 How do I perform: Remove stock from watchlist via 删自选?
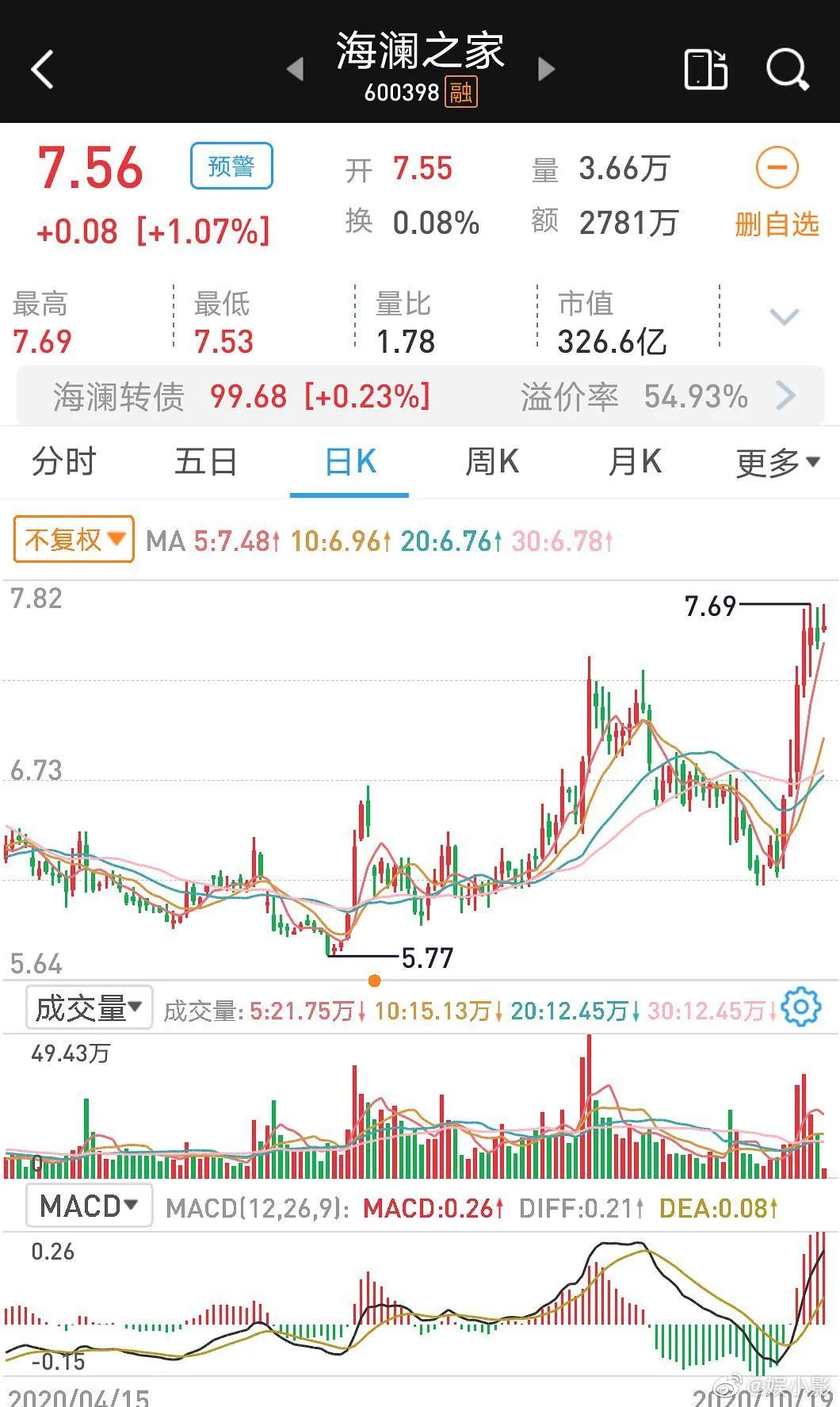[x=777, y=193]
